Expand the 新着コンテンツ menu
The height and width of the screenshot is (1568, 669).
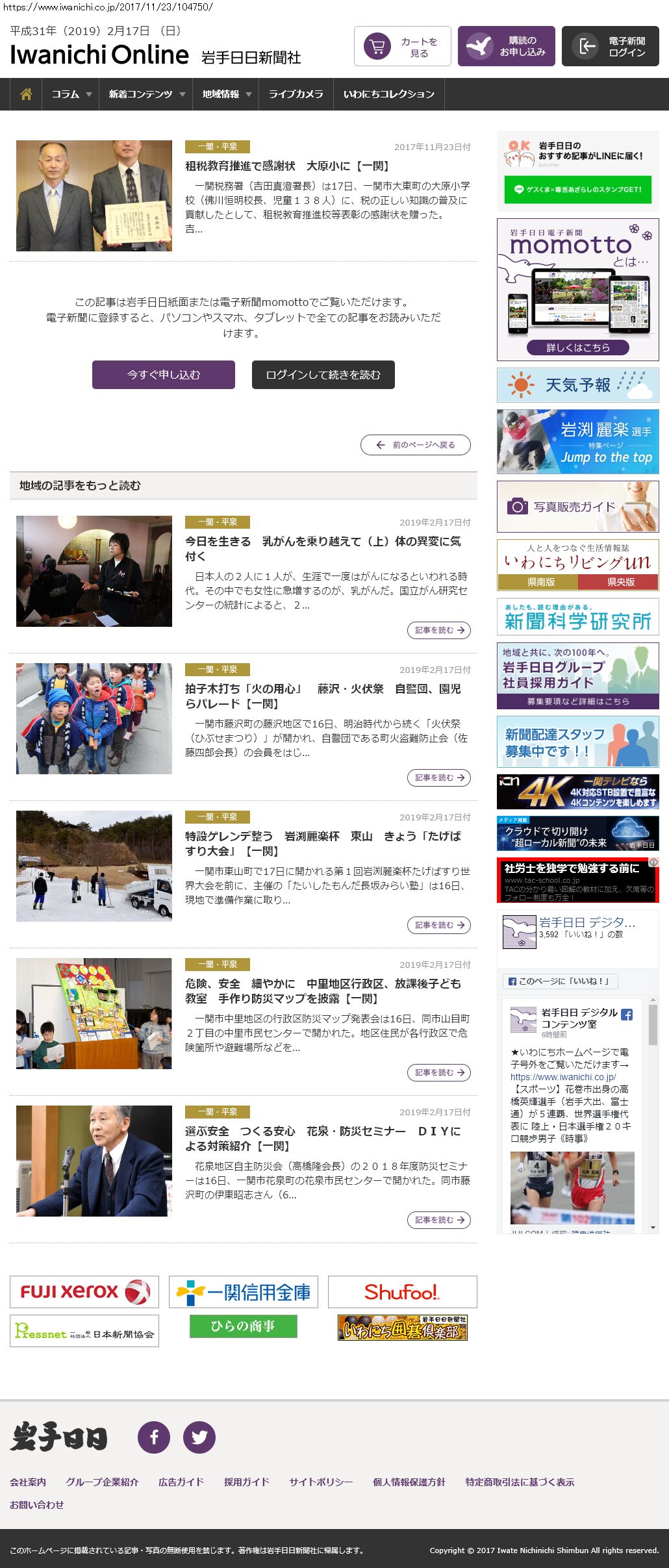pyautogui.click(x=146, y=94)
